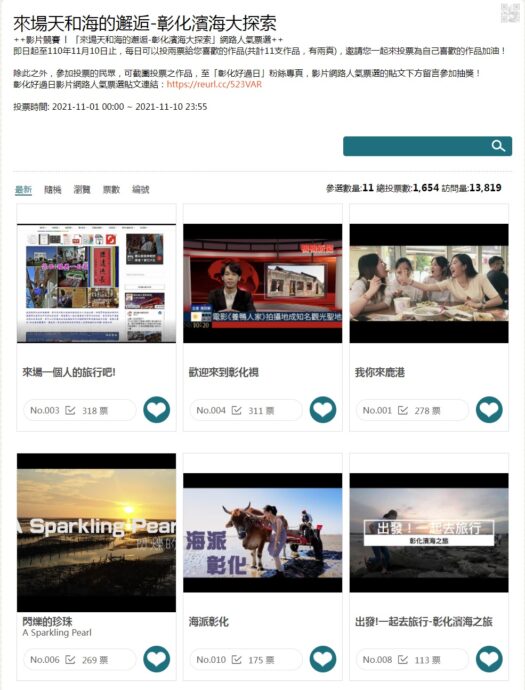Screen dimensions: 525x690
Task: Focus the search input box
Action: pyautogui.click(x=416, y=146)
